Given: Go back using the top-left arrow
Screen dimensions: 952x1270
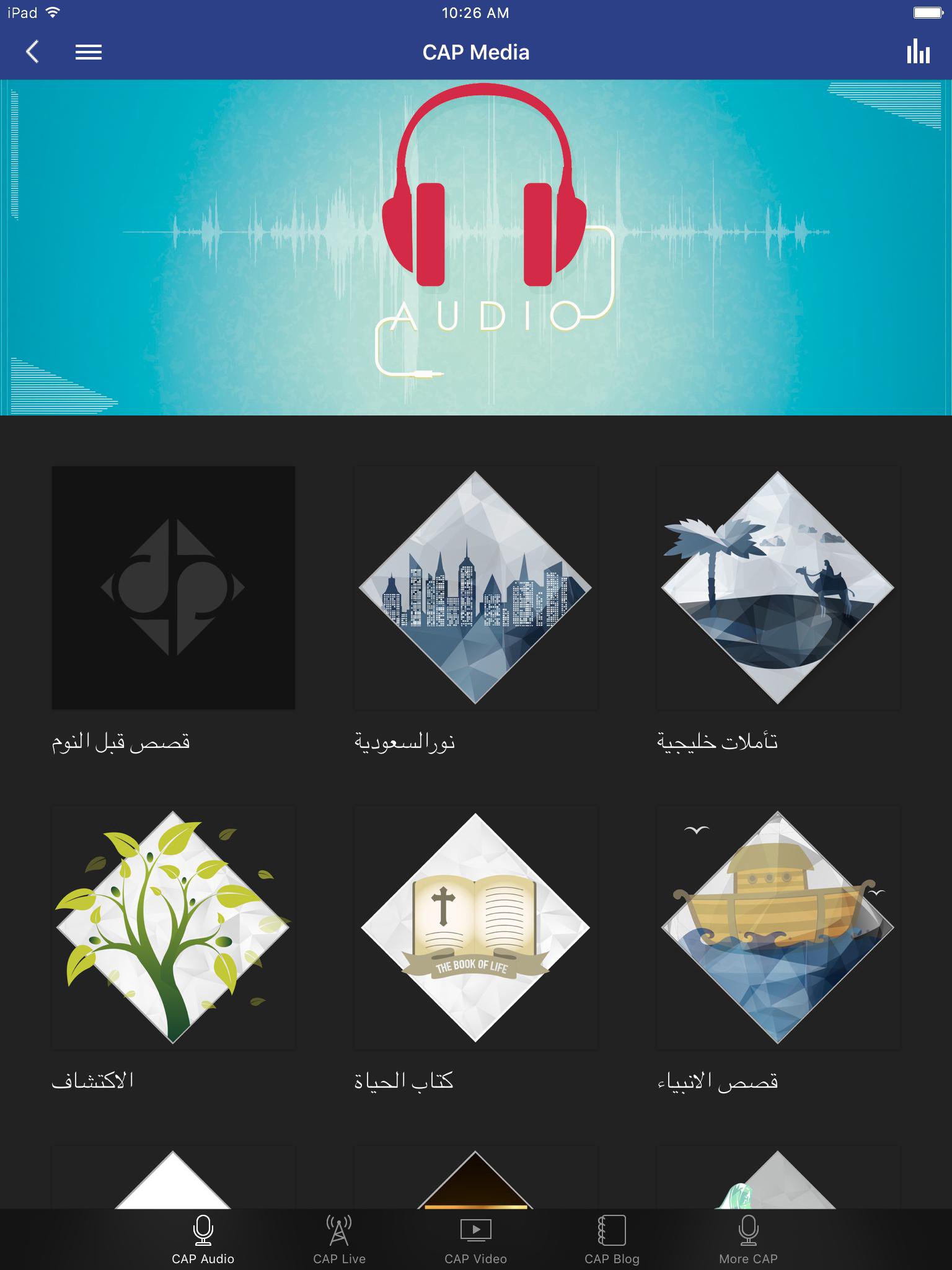Looking at the screenshot, I should coord(32,52).
